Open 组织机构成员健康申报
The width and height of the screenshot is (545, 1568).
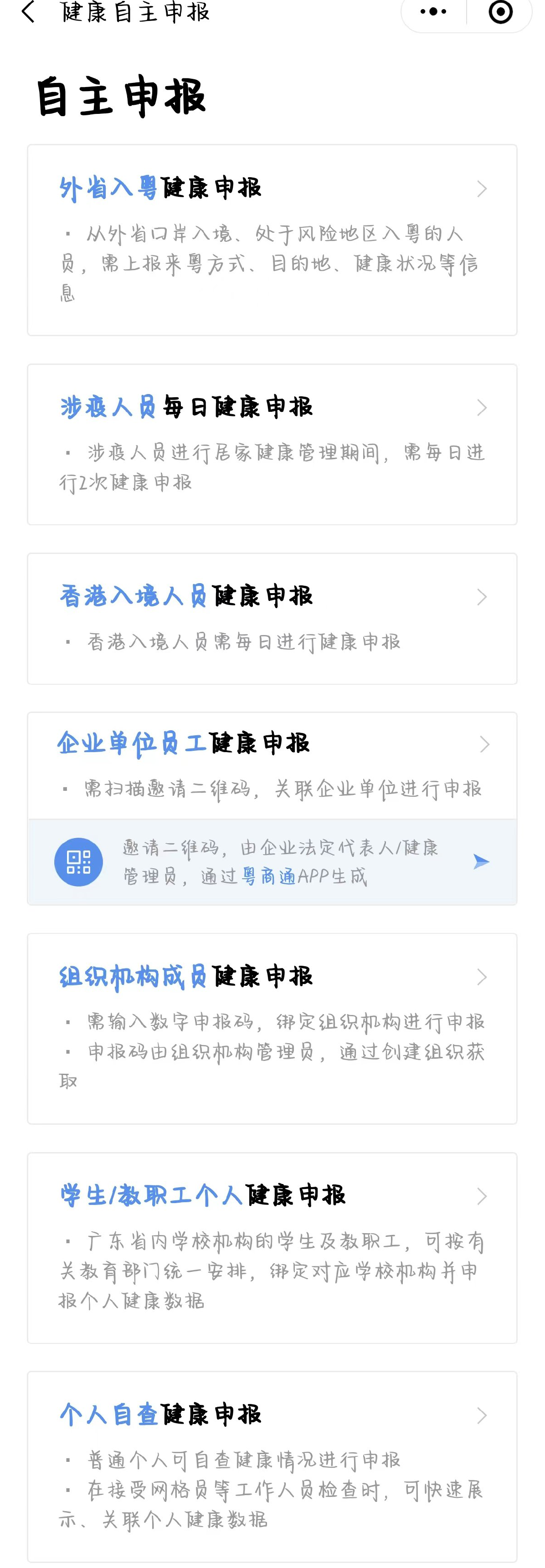coord(272,1028)
